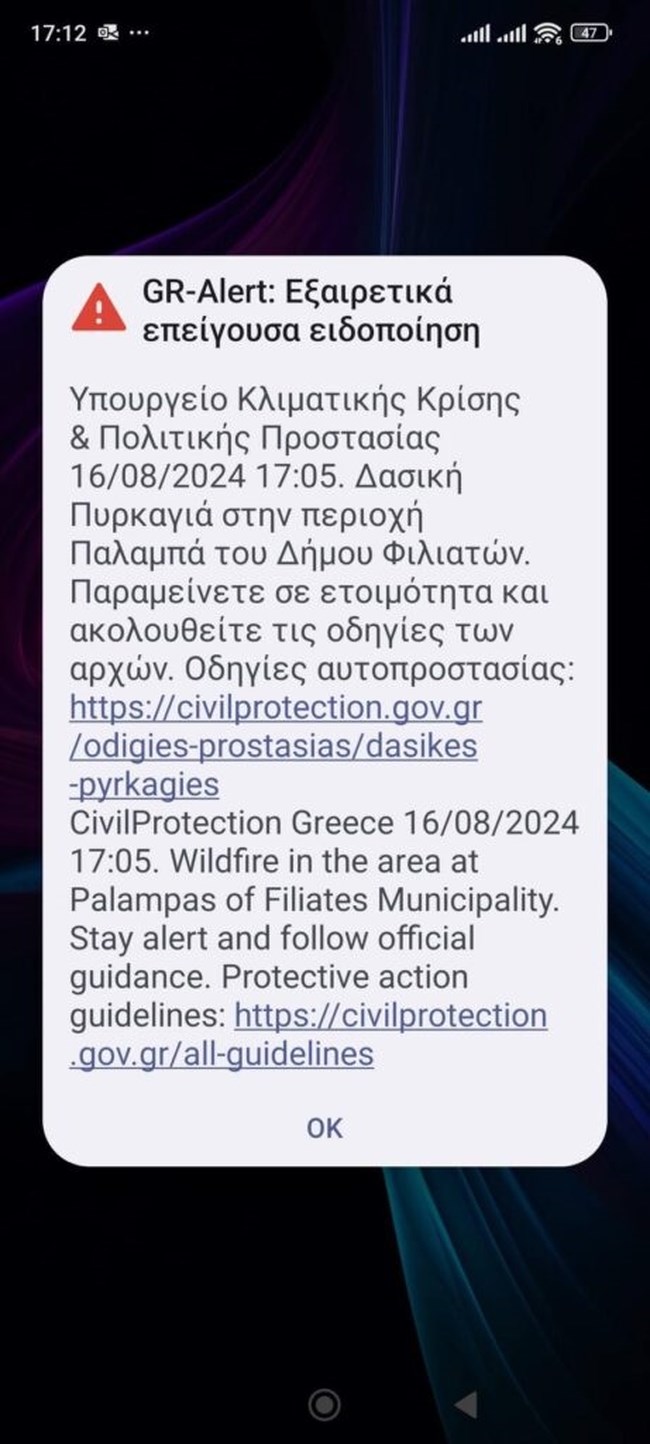The height and width of the screenshot is (1444, 650).
Task: Tap the system back button
Action: (466, 1404)
